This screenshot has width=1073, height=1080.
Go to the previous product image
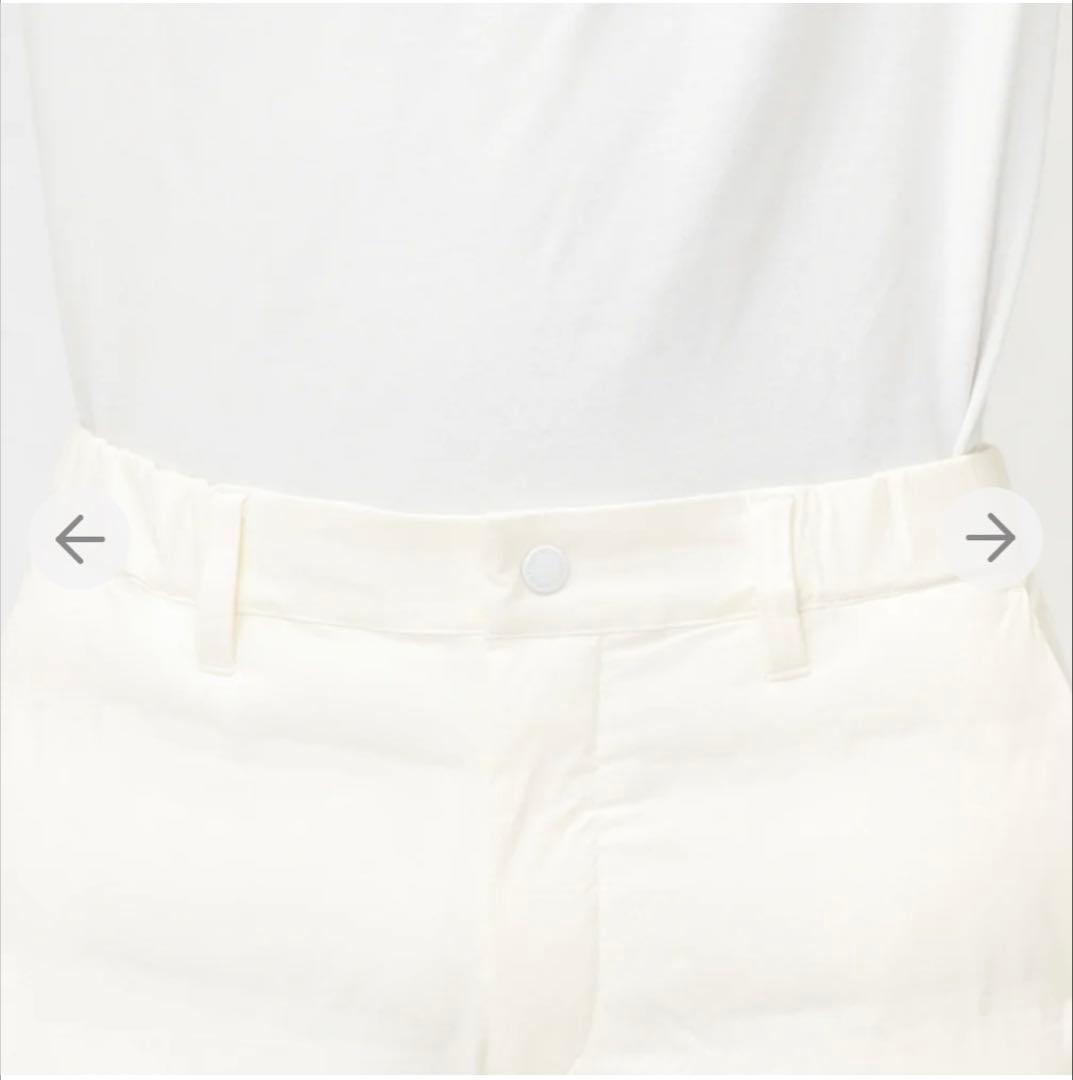click(x=80, y=541)
